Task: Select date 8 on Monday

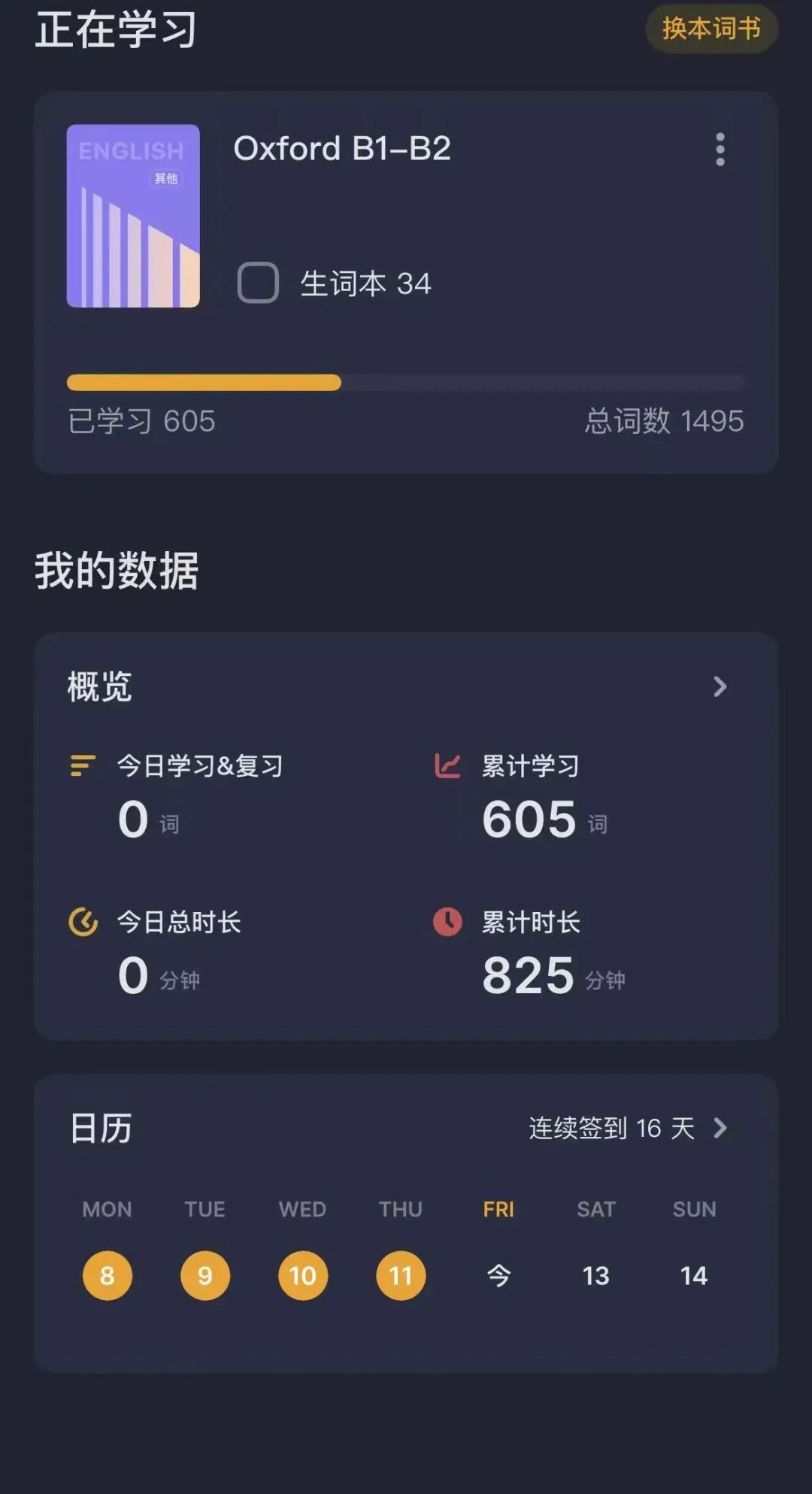Action: pyautogui.click(x=108, y=1275)
